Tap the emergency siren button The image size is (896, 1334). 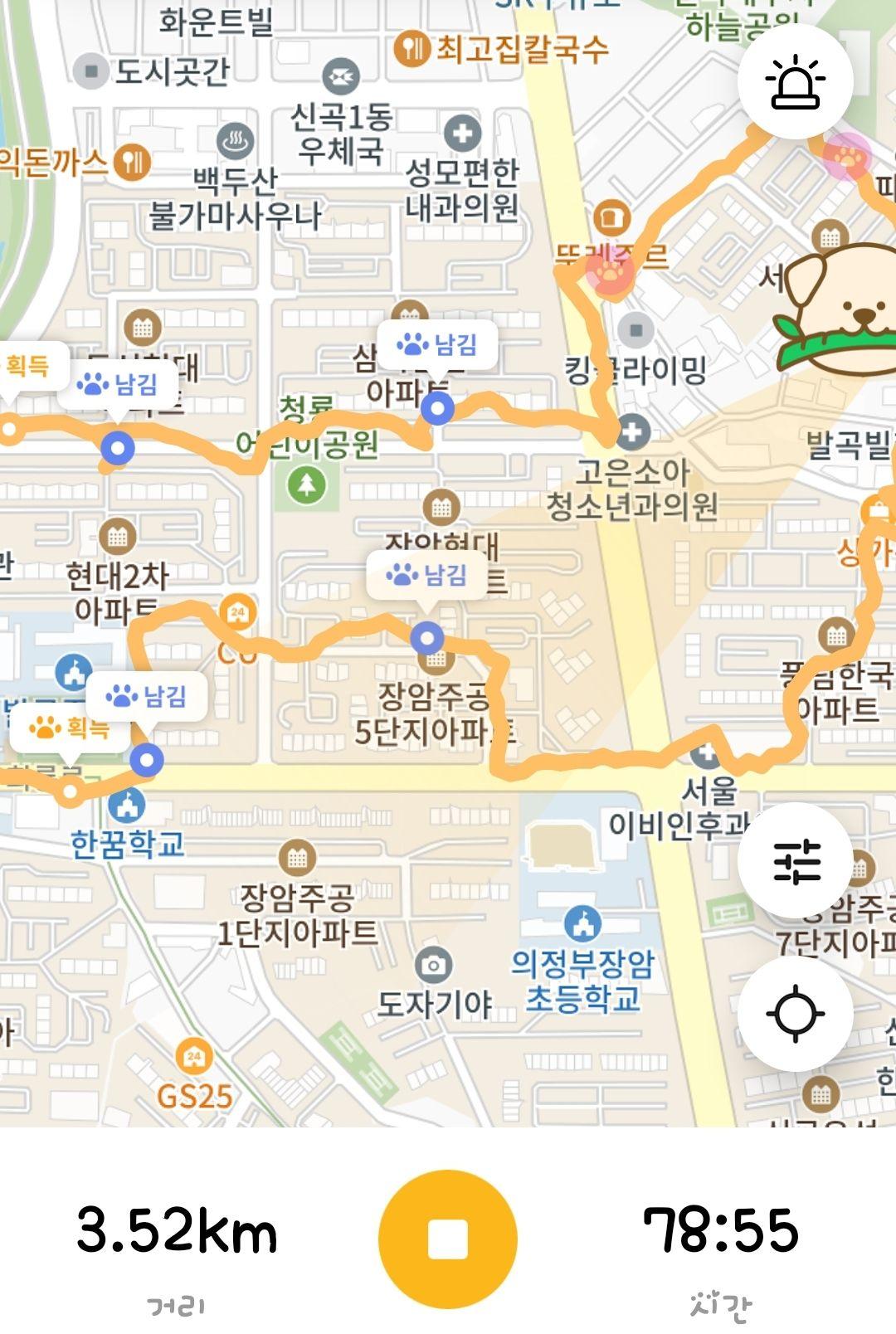[x=795, y=81]
